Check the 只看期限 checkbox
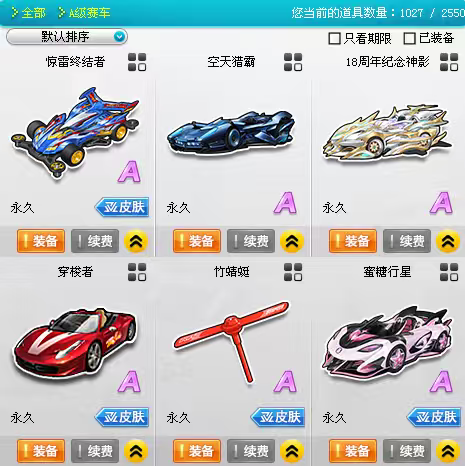Viewport: 465px width, 466px height. 334,38
